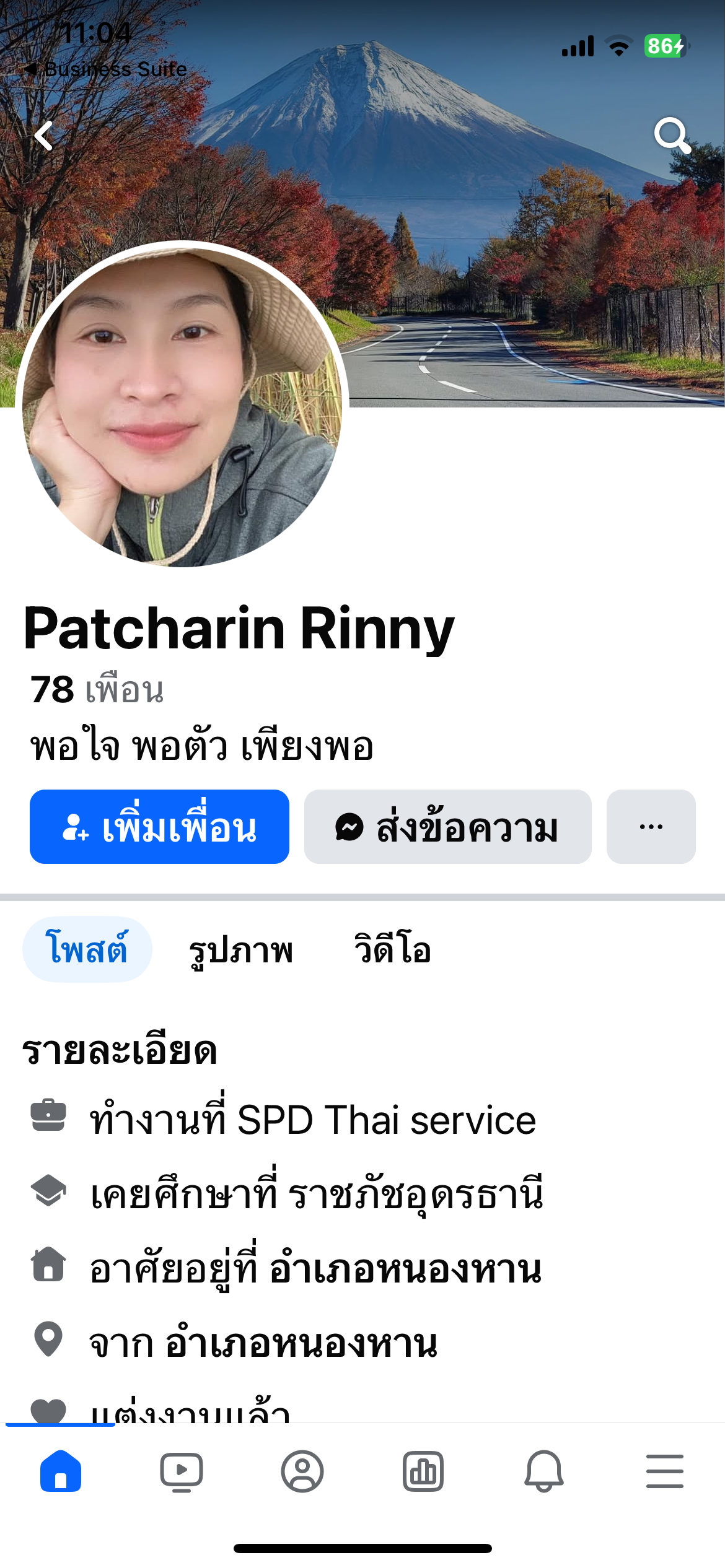725x1568 pixels.
Task: Open the three-dot more options button
Action: [x=651, y=827]
